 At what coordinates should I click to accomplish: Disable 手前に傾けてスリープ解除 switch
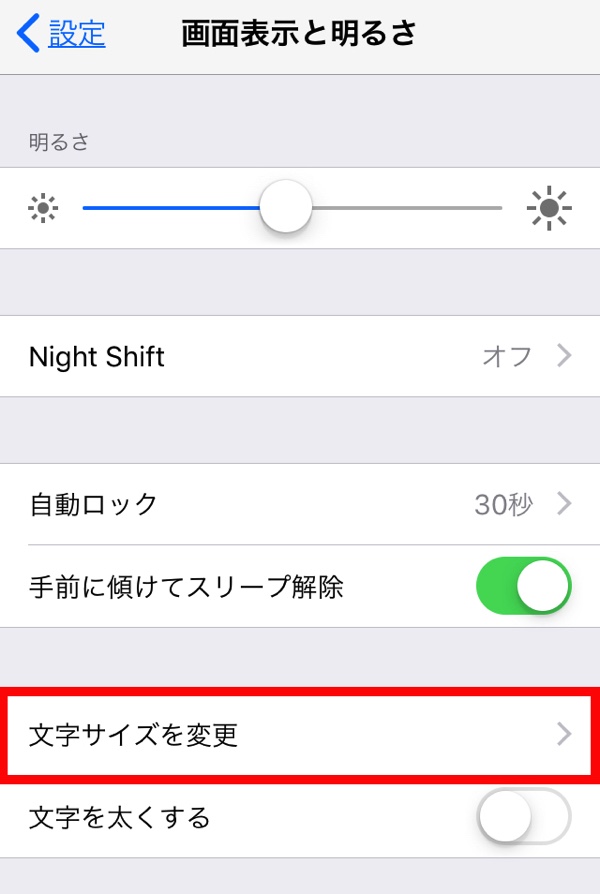523,586
